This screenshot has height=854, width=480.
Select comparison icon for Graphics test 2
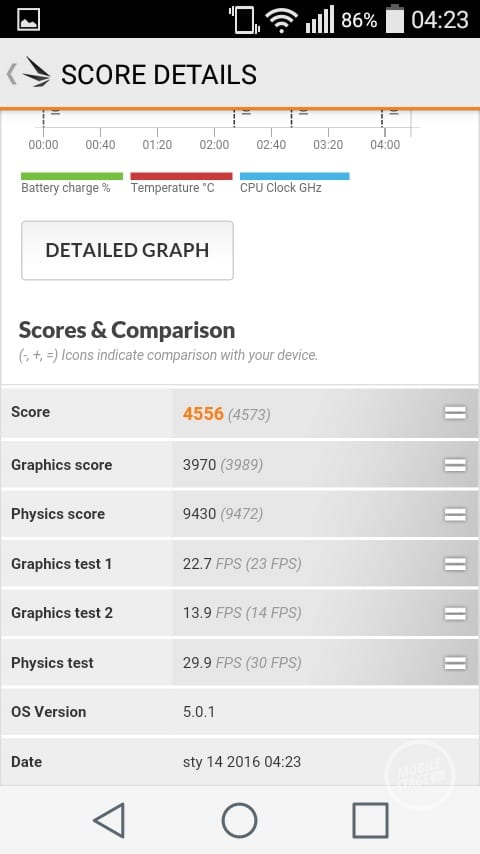455,614
